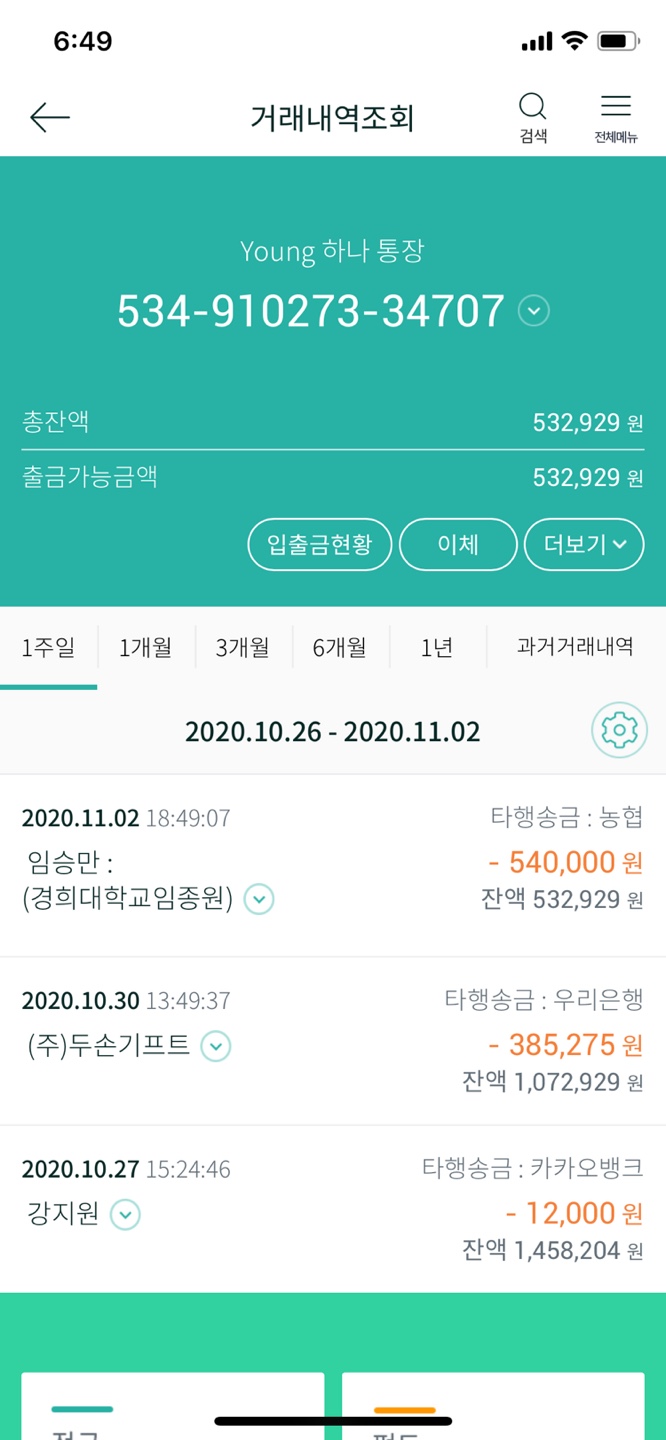Switch to the 3개월 tab

pyautogui.click(x=243, y=647)
